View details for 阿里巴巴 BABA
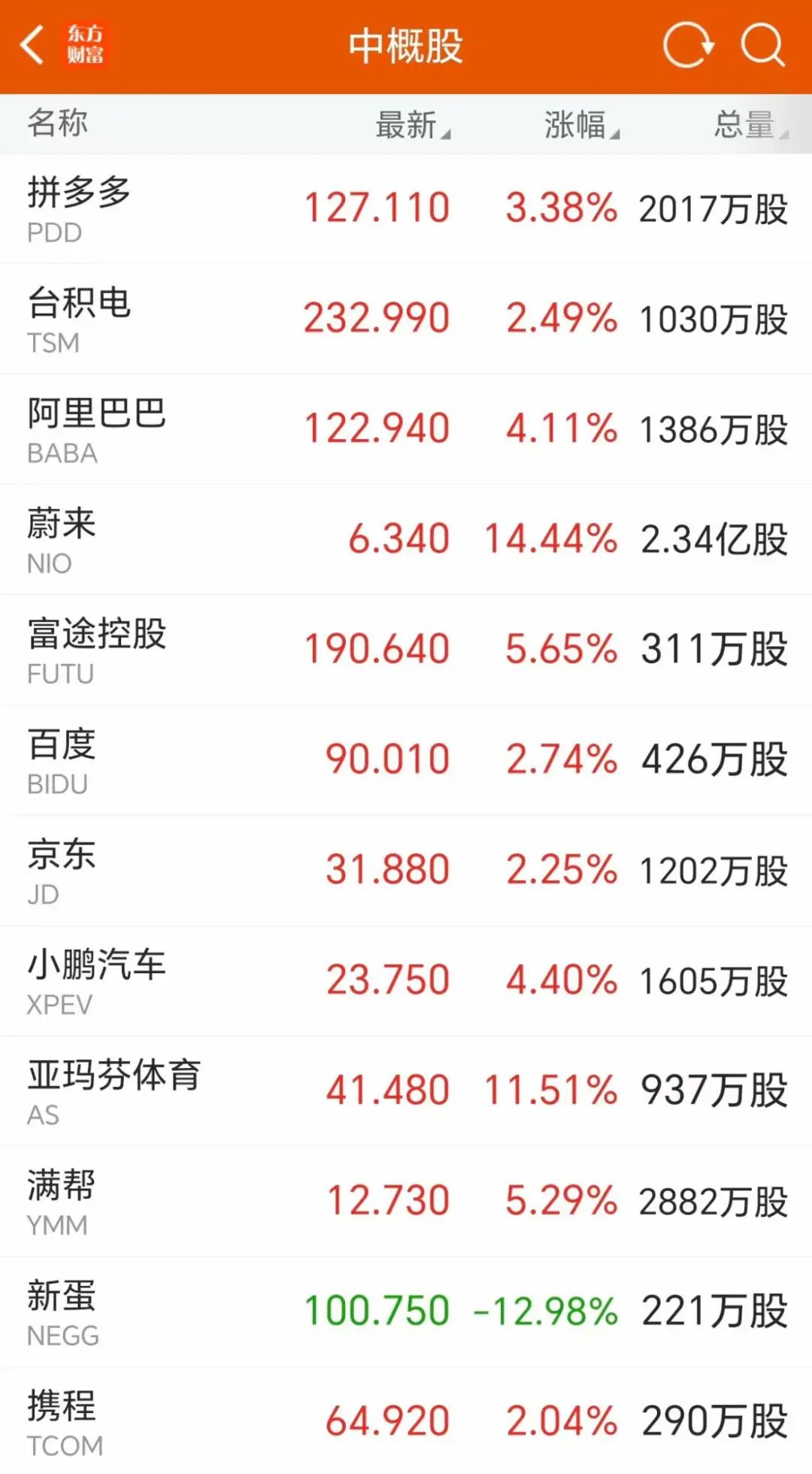Viewport: 812px width, 1474px height. [406, 429]
